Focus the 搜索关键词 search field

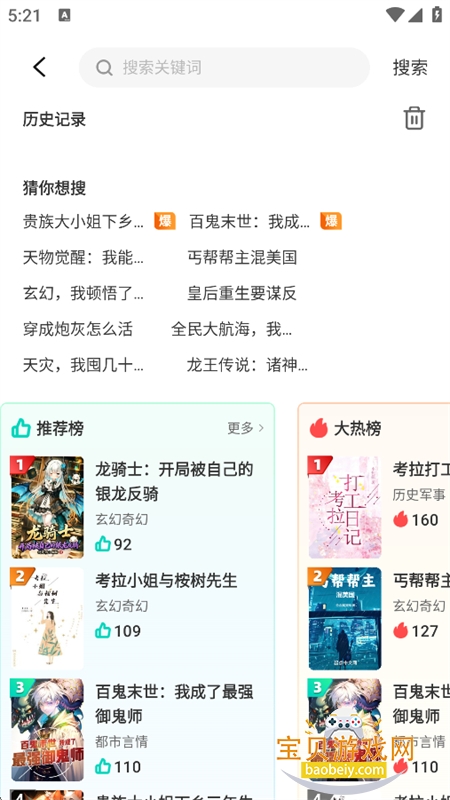(x=224, y=67)
